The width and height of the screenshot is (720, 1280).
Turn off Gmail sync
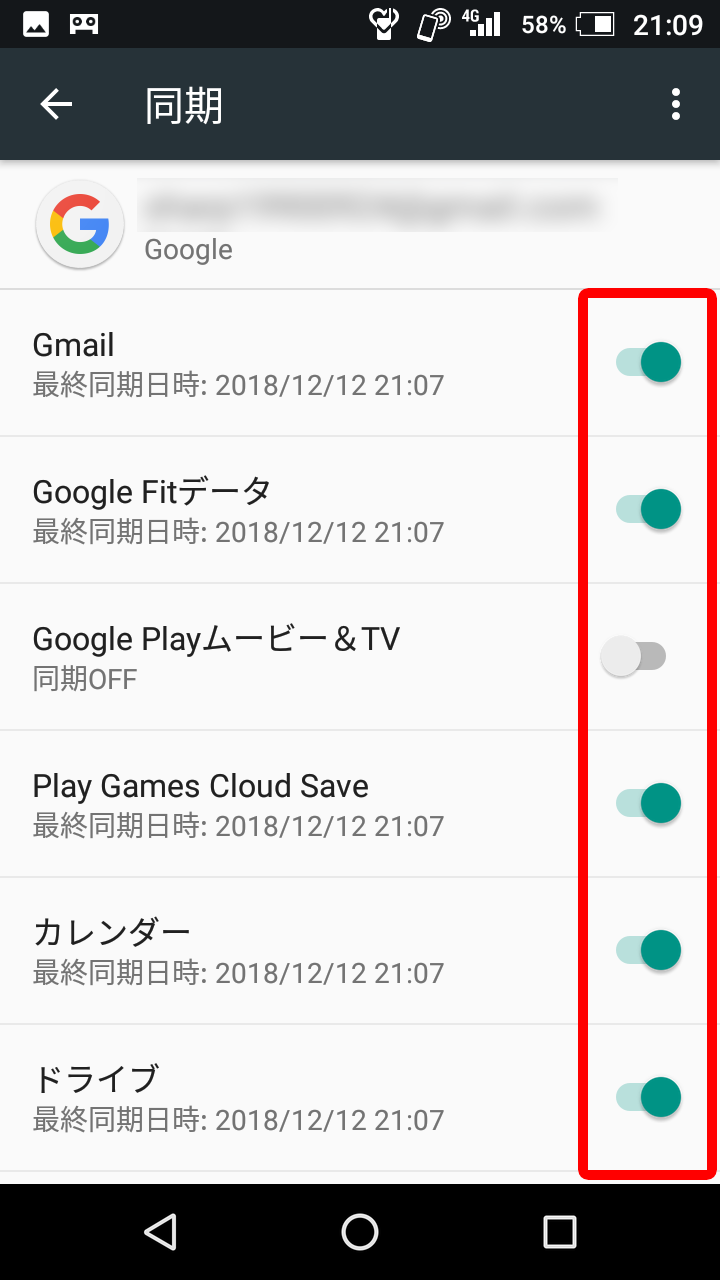[x=648, y=362]
